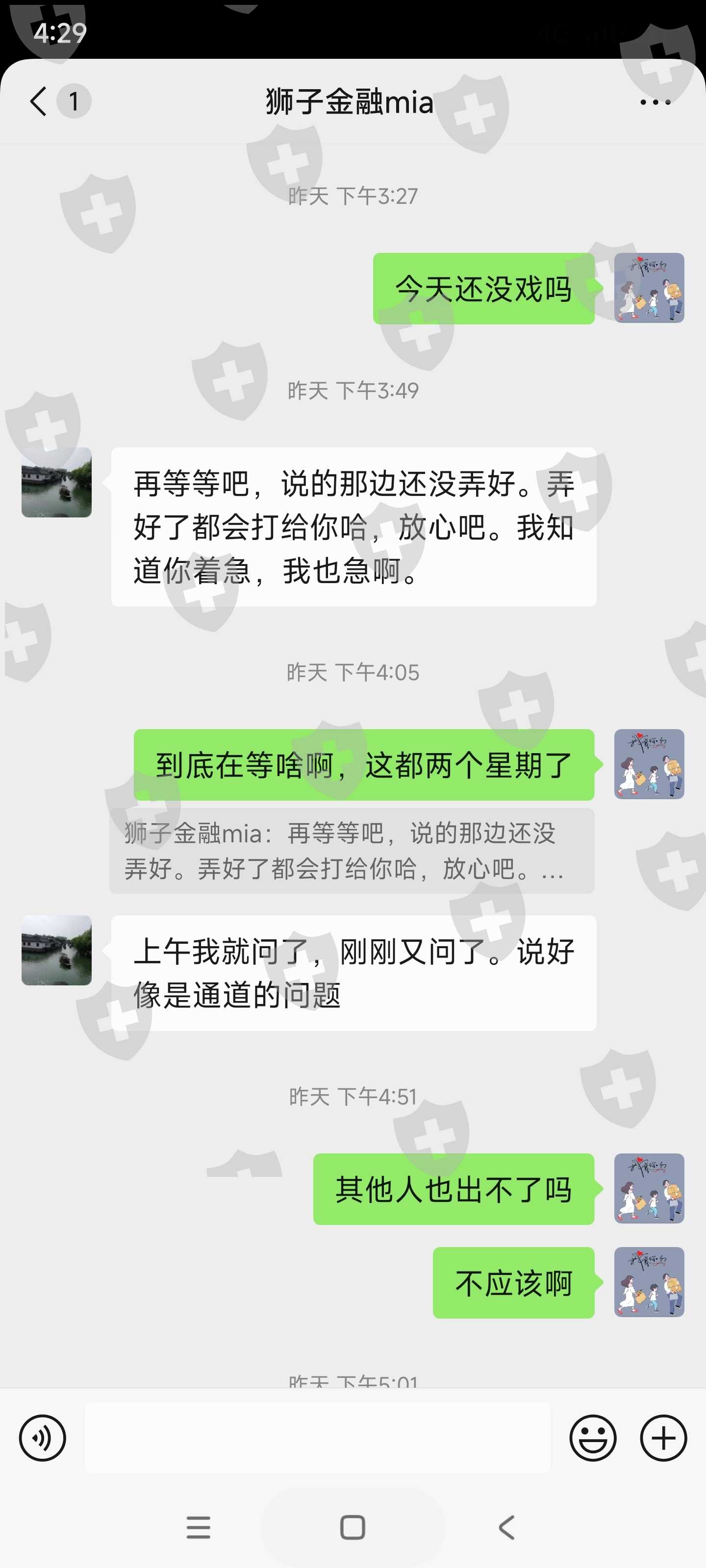
Task: View 狮子金融mia's profile from the 再等等吧 message
Action: 57,482
